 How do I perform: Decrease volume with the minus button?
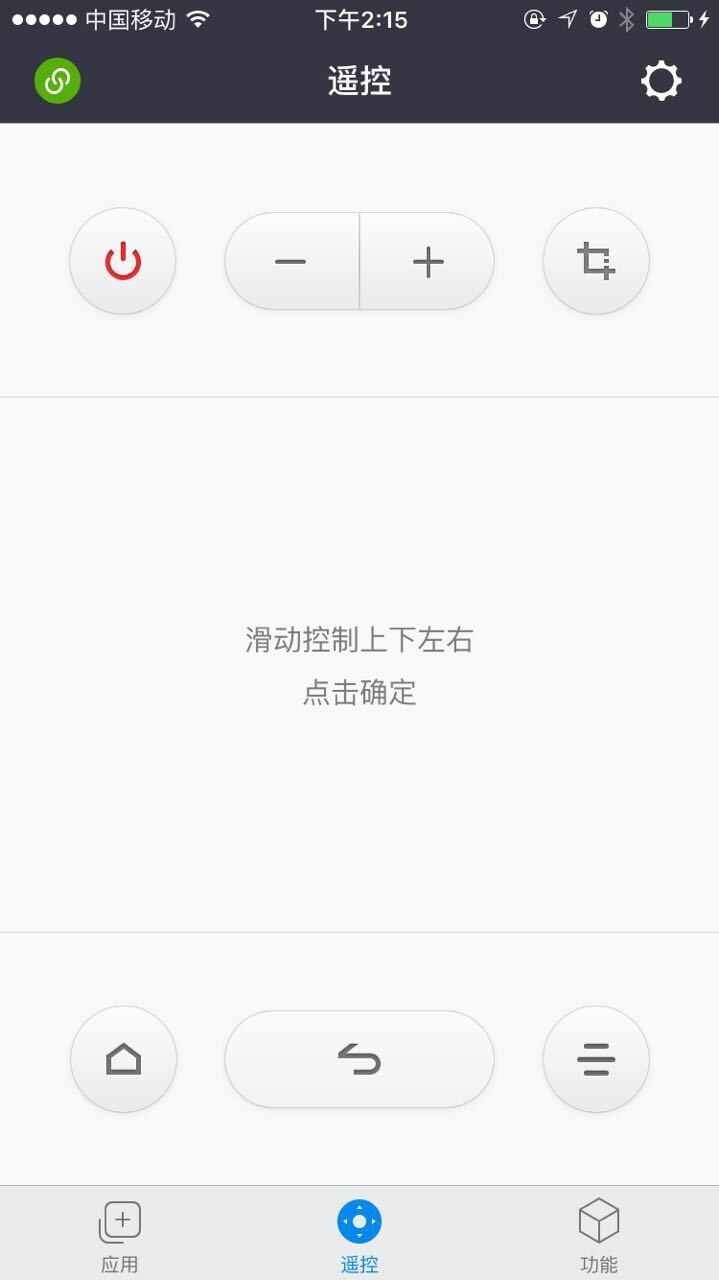(x=291, y=261)
